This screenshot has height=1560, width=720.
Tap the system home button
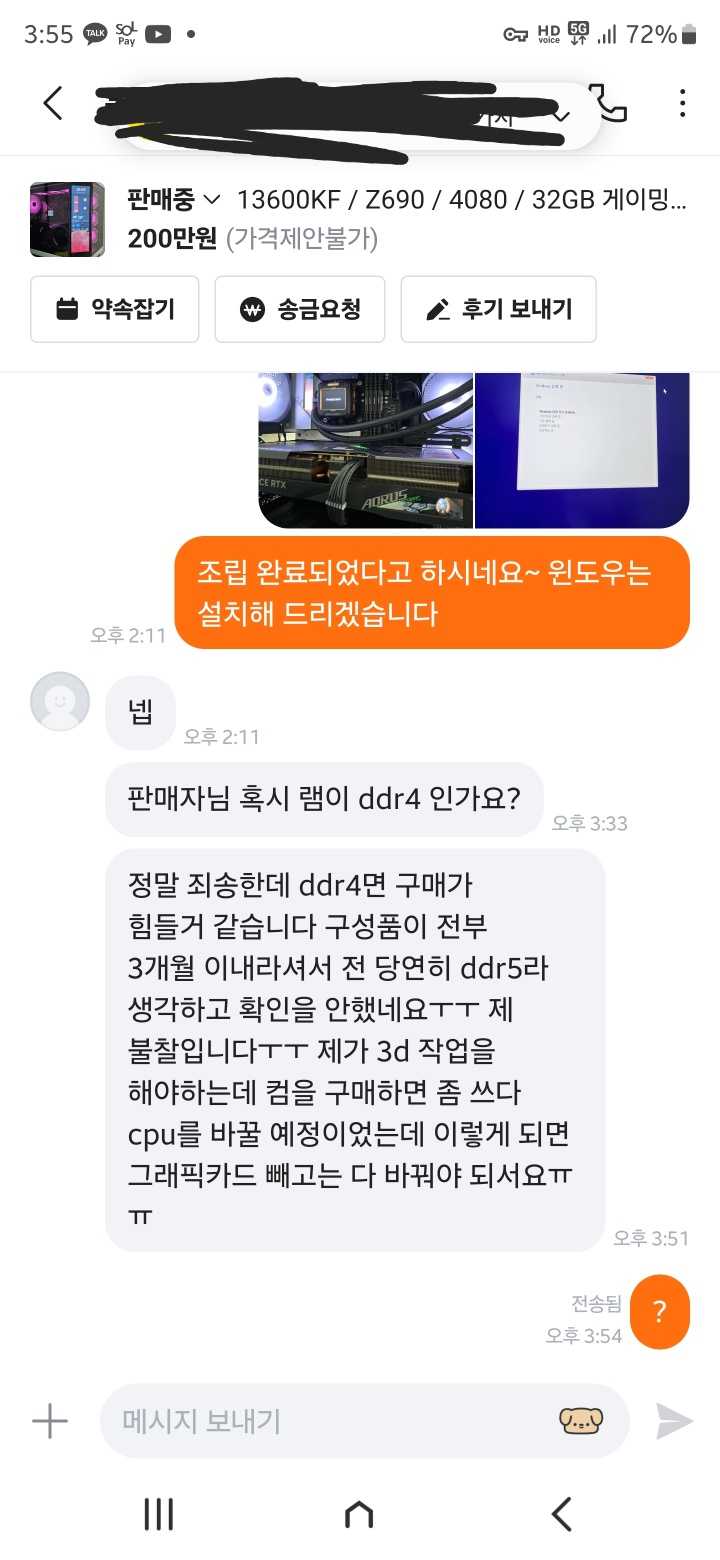click(x=359, y=1514)
